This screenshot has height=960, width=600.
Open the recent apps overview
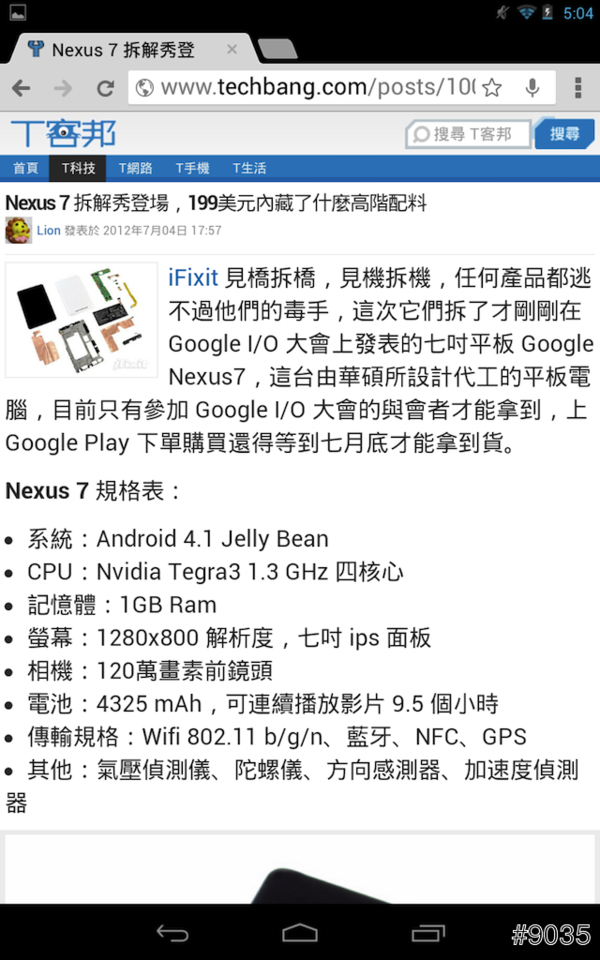click(428, 933)
